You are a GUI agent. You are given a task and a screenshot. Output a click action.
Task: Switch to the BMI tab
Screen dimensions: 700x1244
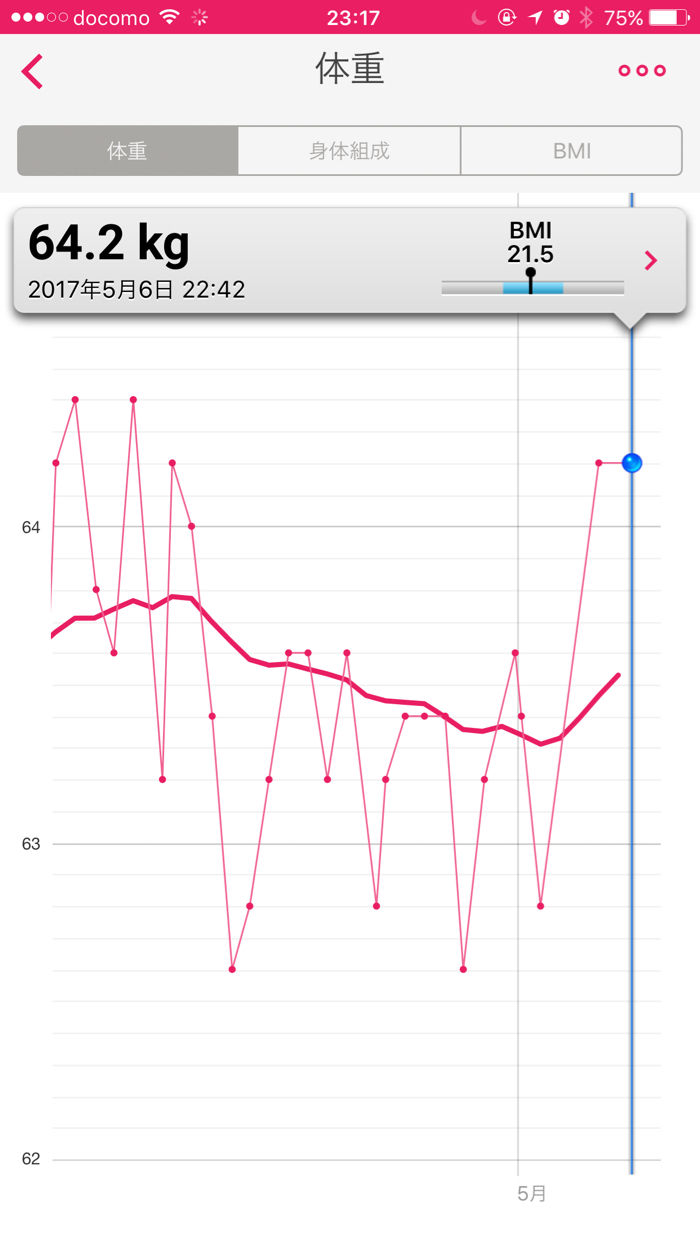[x=572, y=151]
